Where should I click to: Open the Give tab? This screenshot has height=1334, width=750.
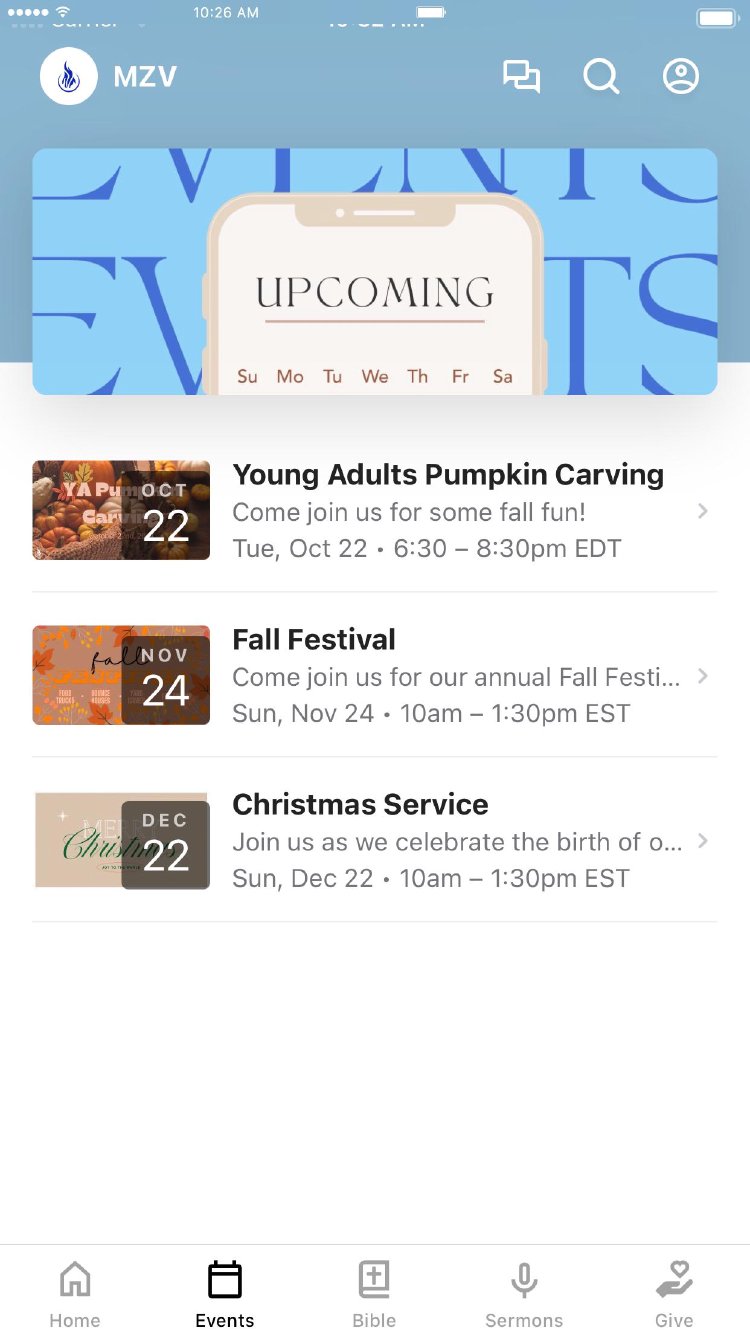674,1292
